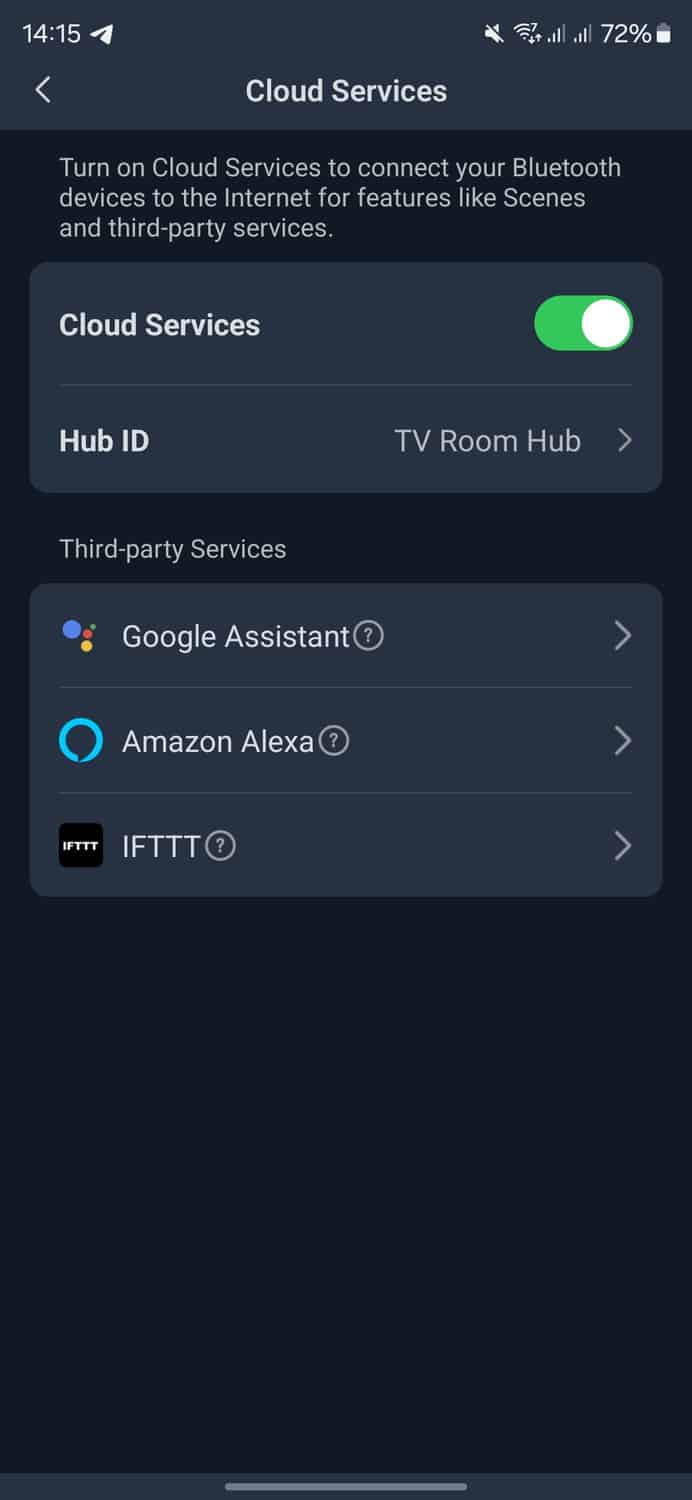Open Hub ID TV Room Hub
The height and width of the screenshot is (1500, 692).
[345, 441]
